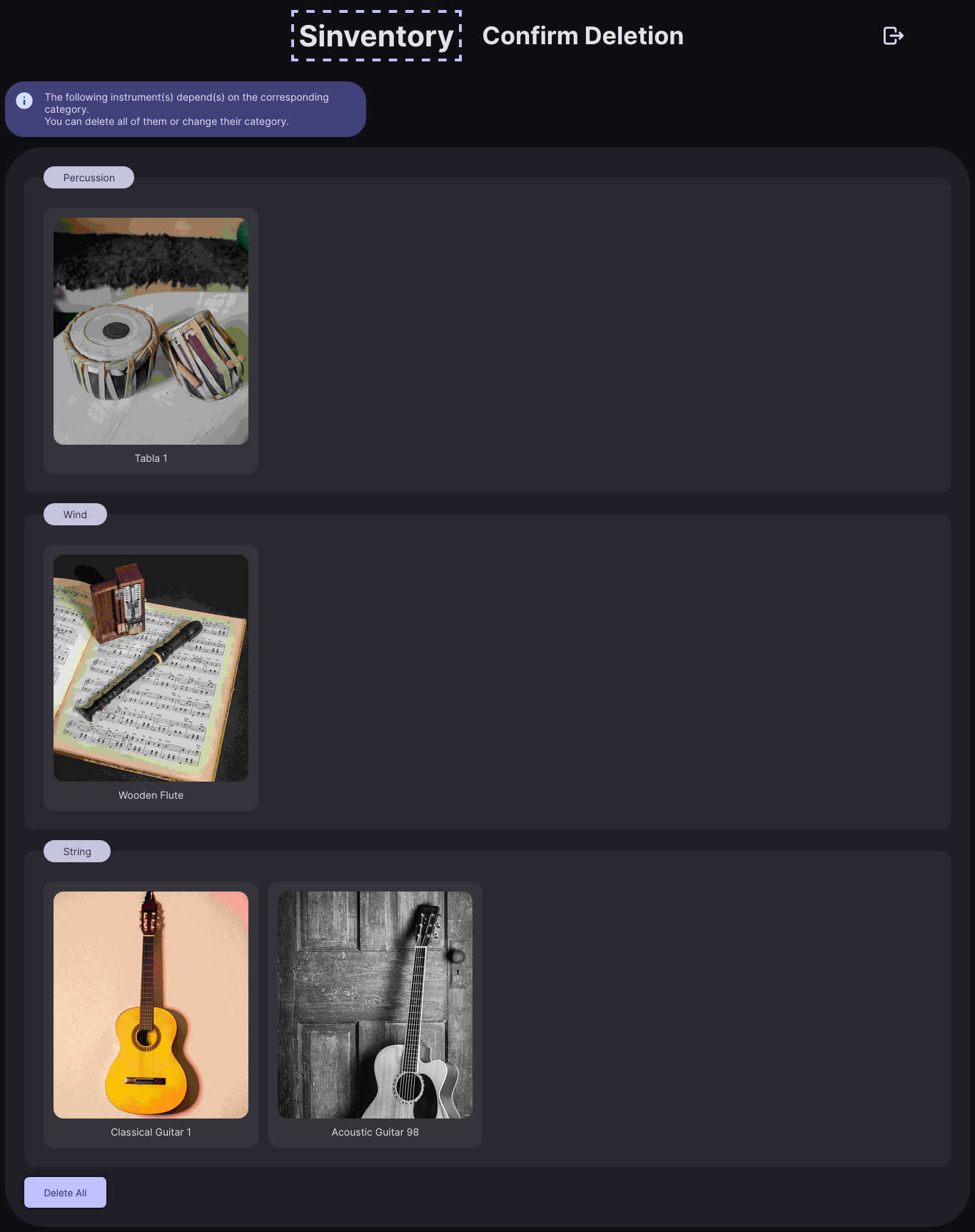
Task: Open the Classical Guitar 1 card
Action: (x=151, y=1014)
